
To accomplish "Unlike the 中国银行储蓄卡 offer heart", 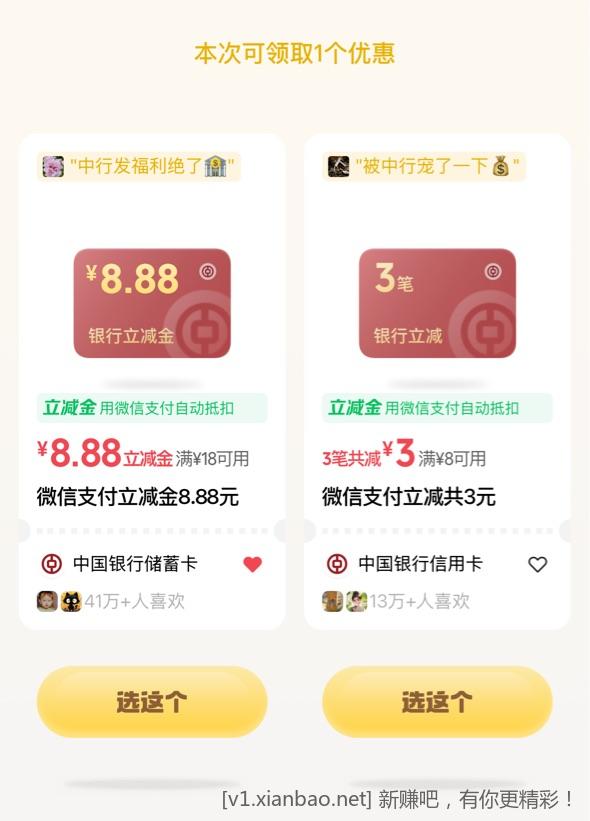I will 252,564.
